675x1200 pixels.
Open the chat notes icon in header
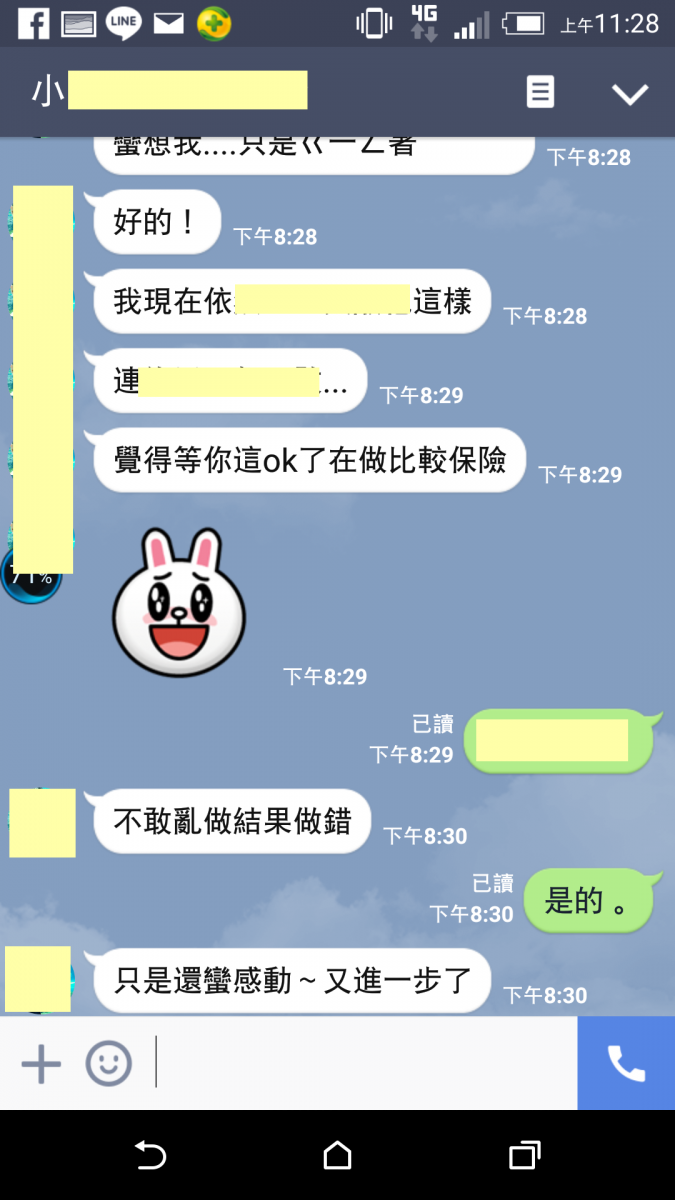click(540, 93)
